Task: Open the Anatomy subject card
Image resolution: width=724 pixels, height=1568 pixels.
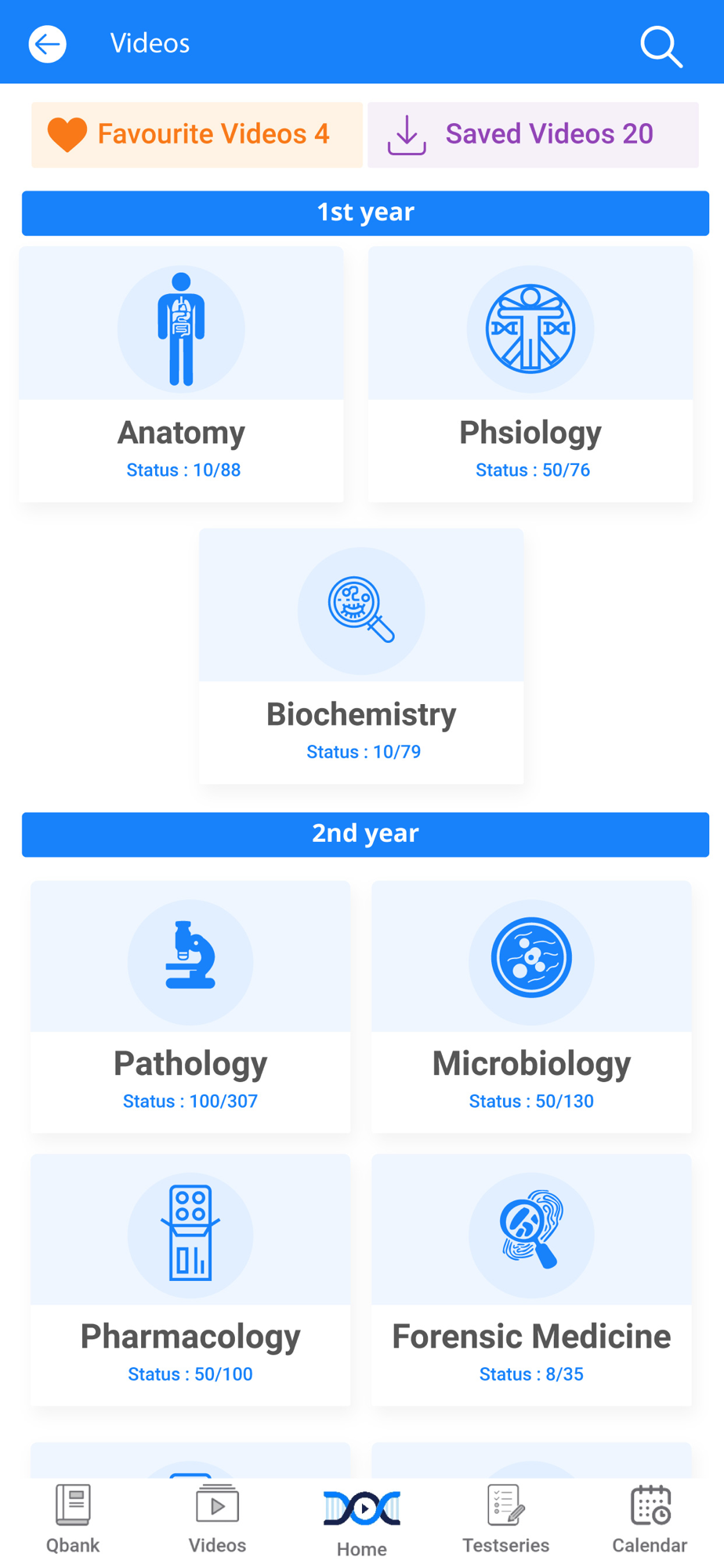Action: click(x=181, y=374)
